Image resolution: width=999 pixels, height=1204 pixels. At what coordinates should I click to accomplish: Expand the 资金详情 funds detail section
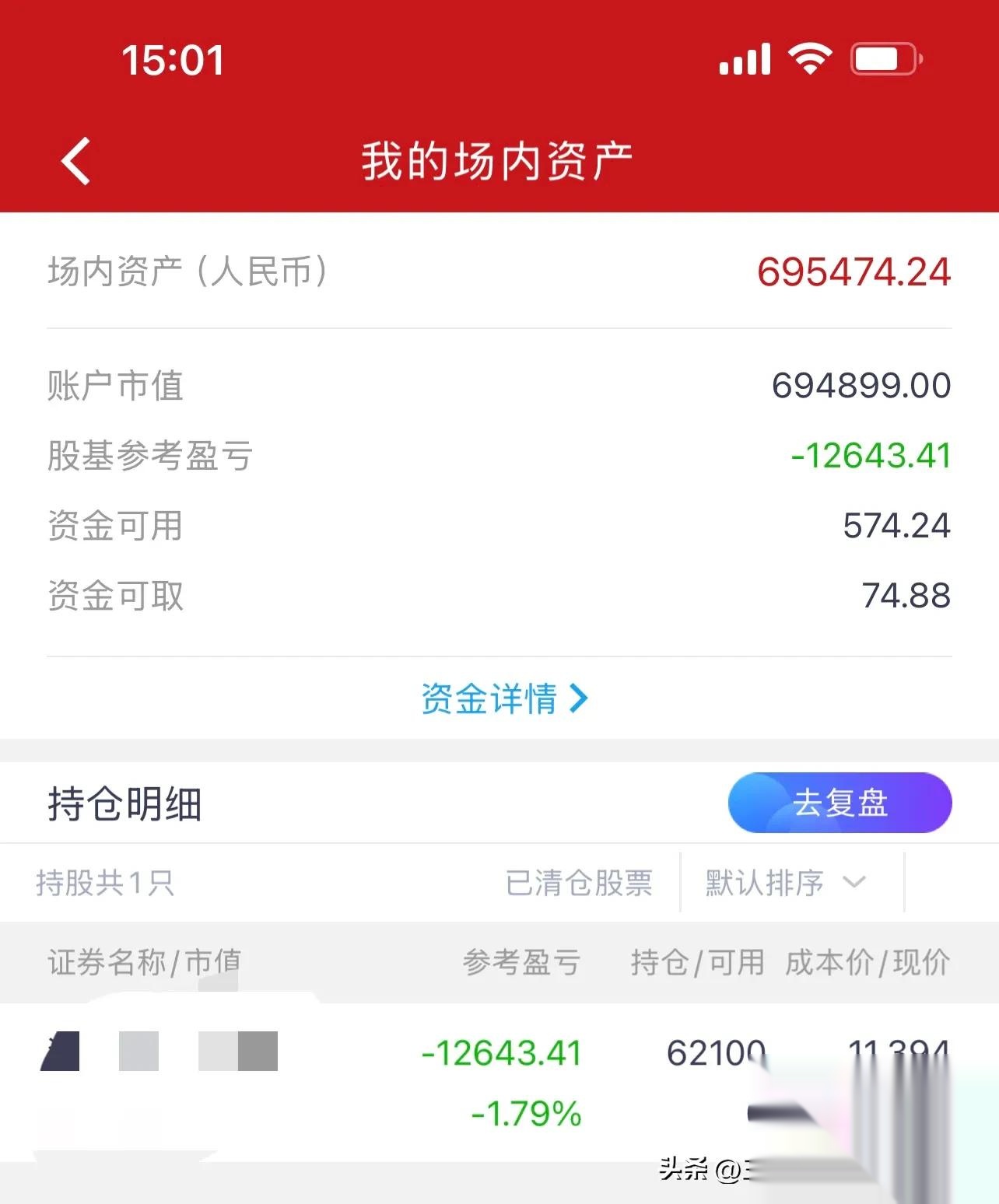pos(504,699)
